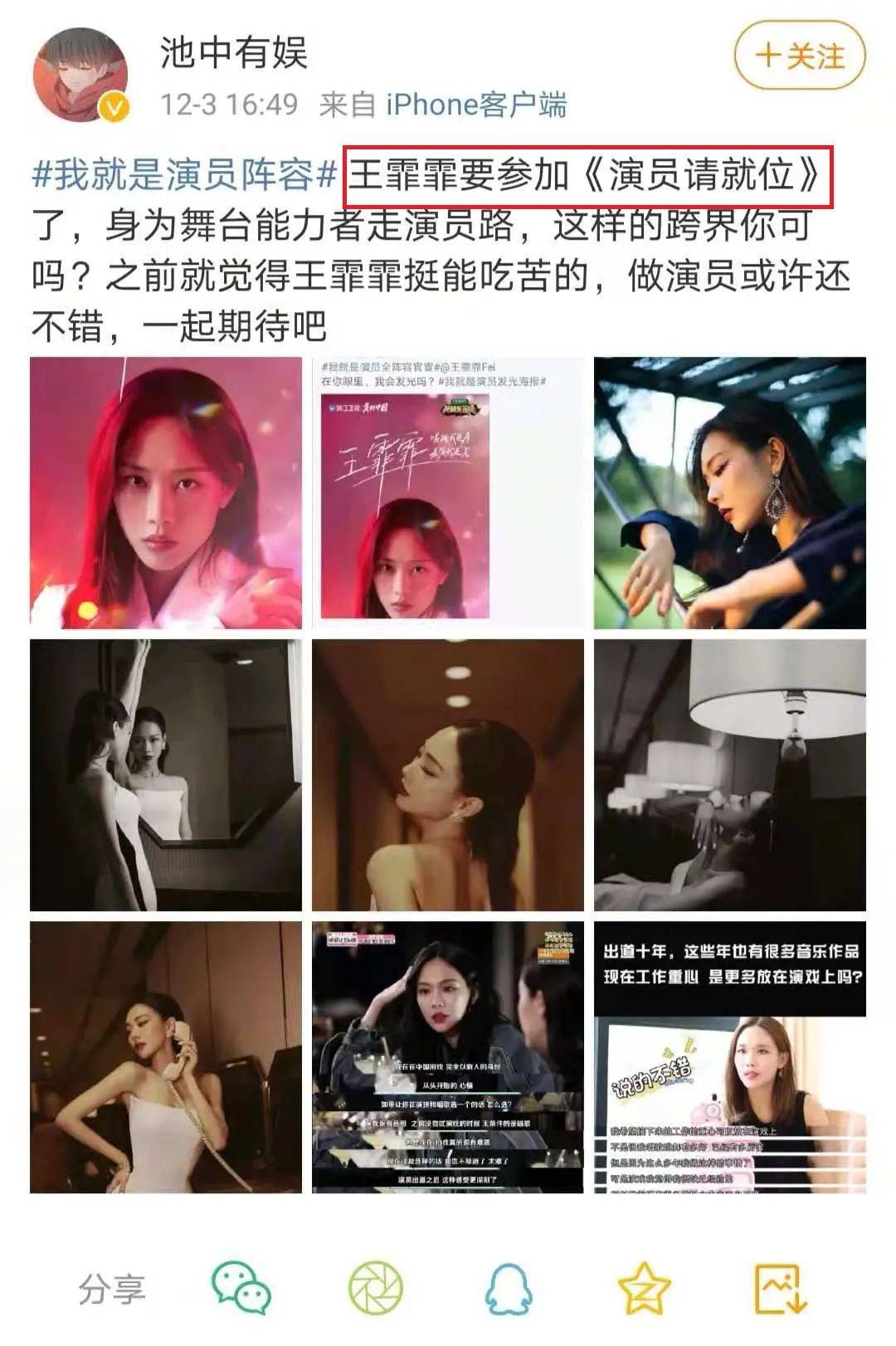The width and height of the screenshot is (896, 1346).
Task: View the subtitled interview screenshot in denim jacket
Action: (448, 1057)
